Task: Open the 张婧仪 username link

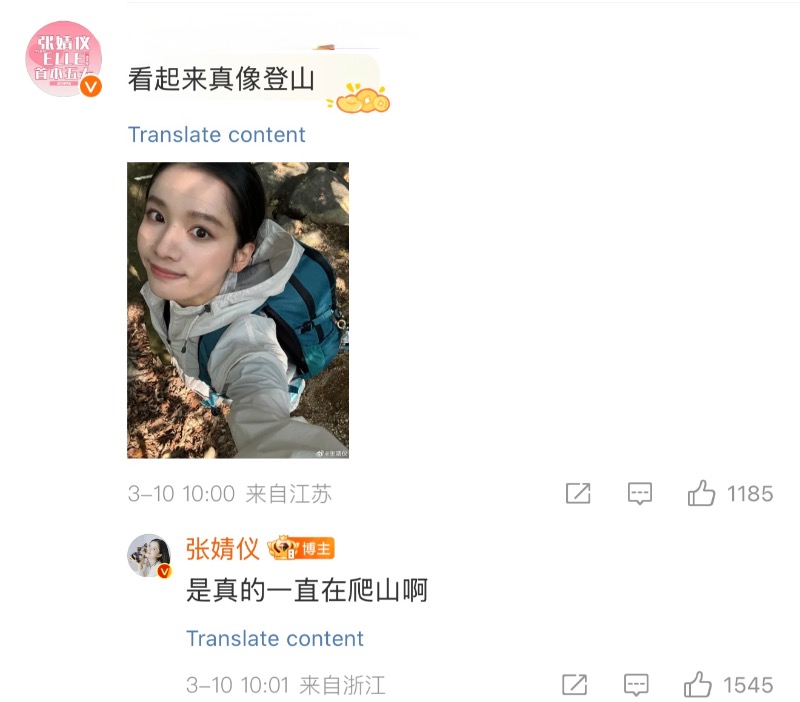Action: point(222,549)
